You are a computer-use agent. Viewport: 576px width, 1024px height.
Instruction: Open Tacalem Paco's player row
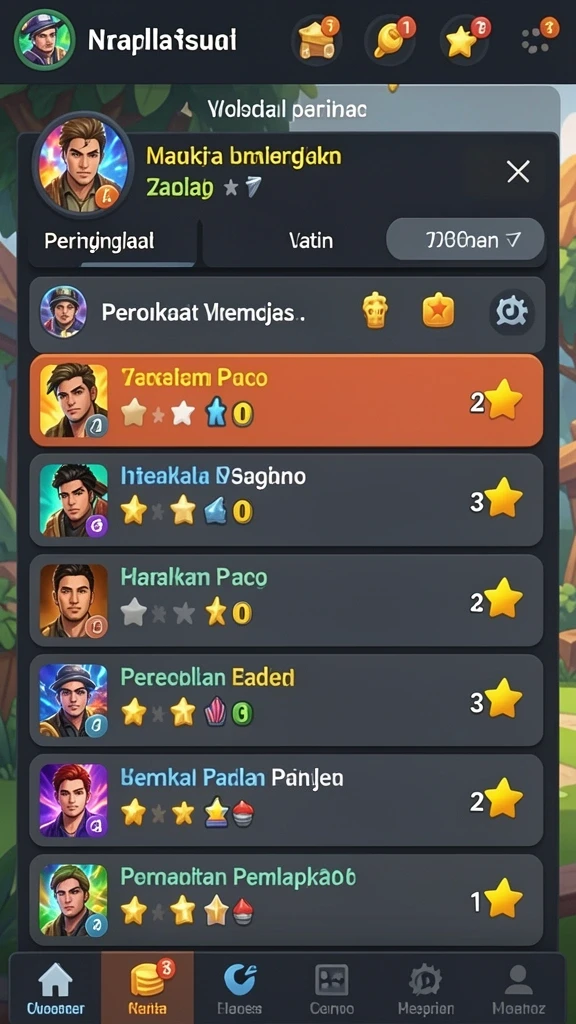286,400
